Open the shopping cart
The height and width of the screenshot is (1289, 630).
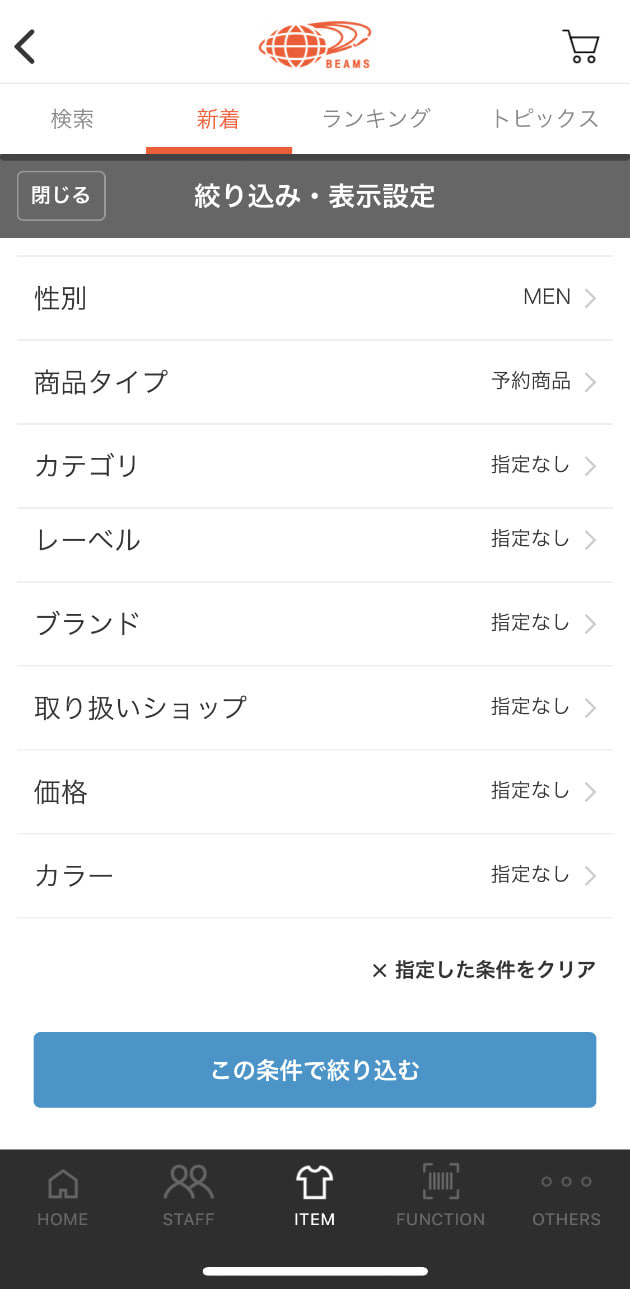[x=581, y=46]
